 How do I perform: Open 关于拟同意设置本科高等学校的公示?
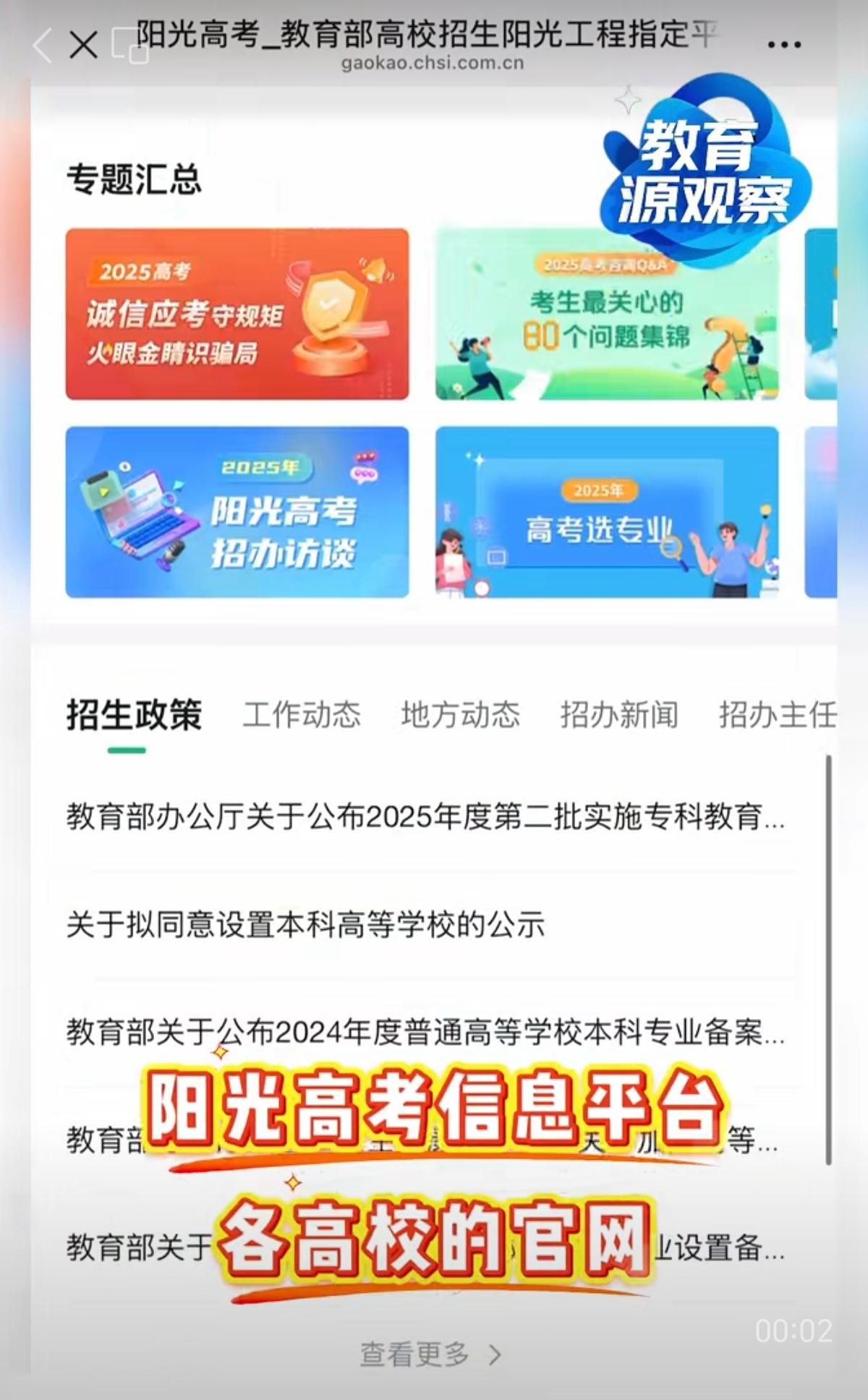[305, 925]
